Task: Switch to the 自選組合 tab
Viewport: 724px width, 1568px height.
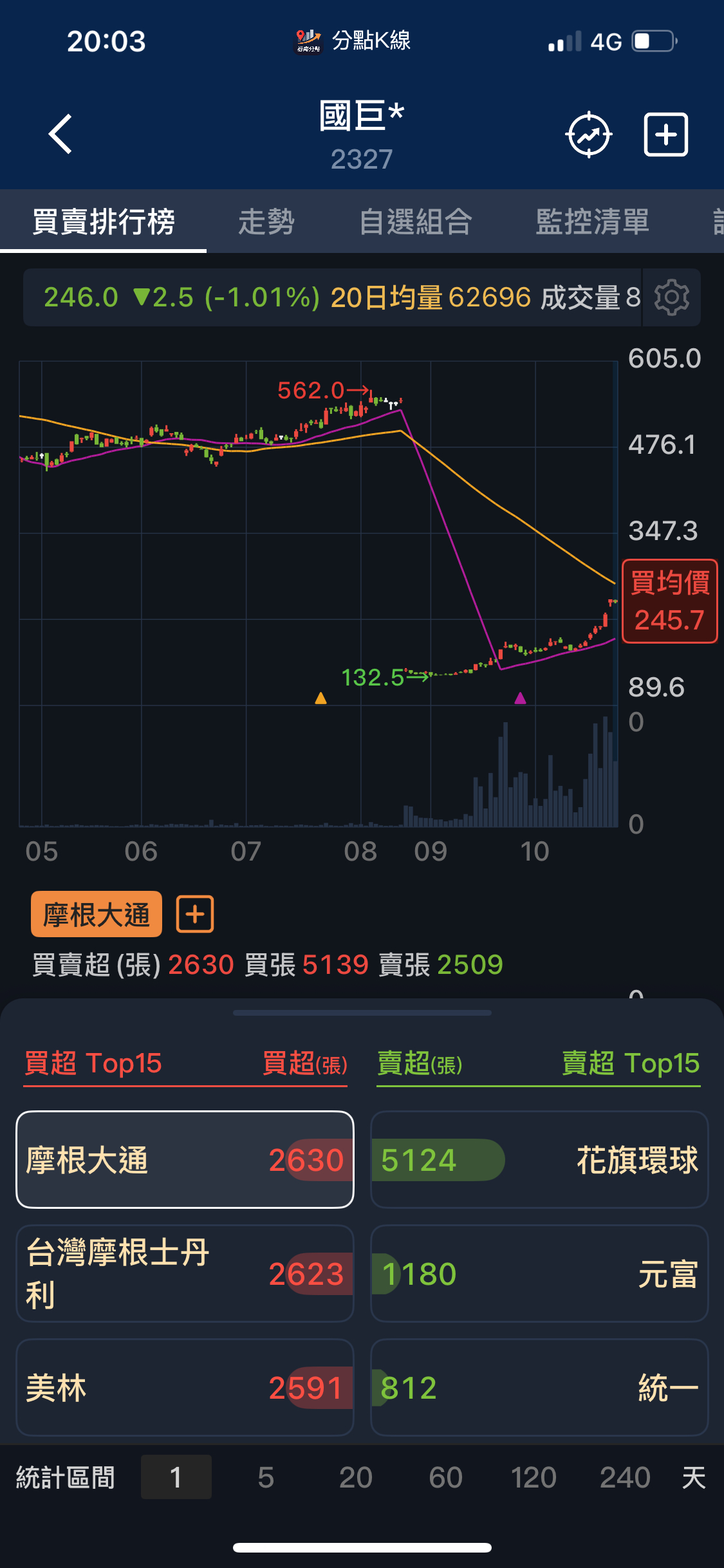Action: click(416, 222)
